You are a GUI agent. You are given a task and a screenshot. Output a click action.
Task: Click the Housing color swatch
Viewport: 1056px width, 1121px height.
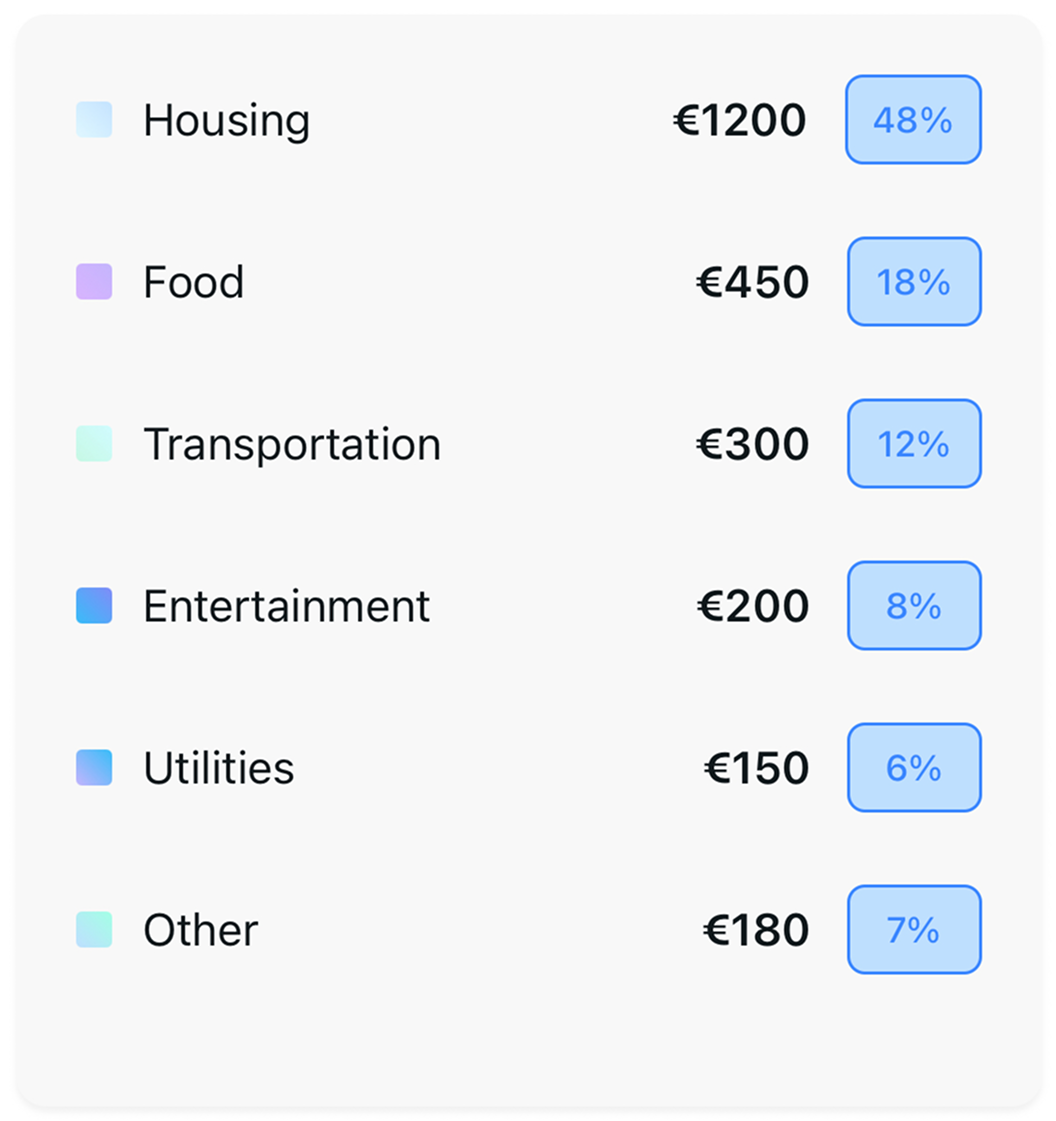(92, 119)
